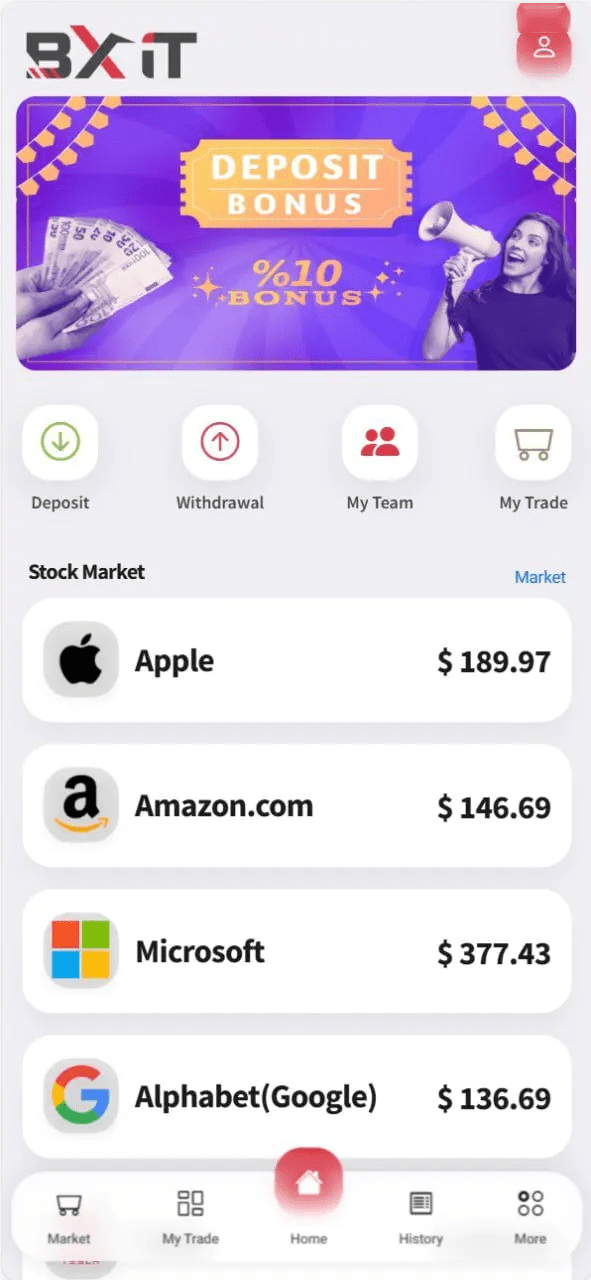
Task: Open My Trade shortcut with cart icon
Action: 533,459
